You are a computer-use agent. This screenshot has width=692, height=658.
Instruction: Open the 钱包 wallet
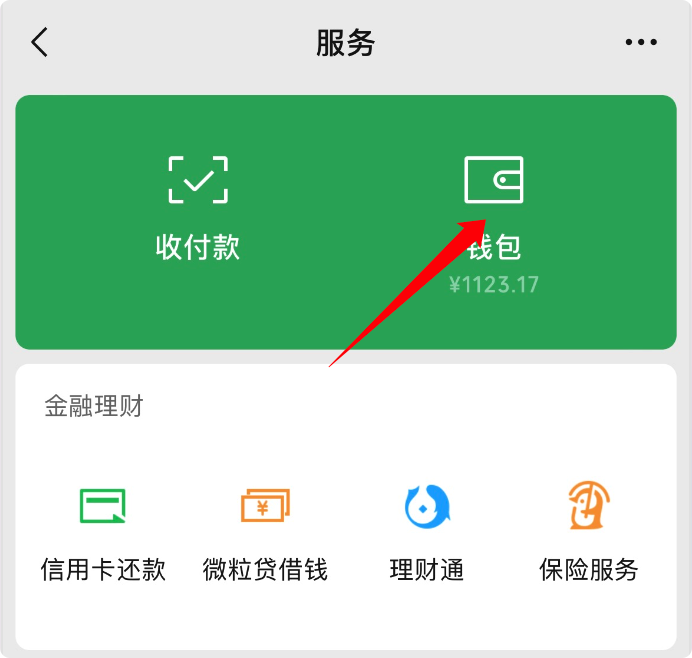[x=494, y=215]
